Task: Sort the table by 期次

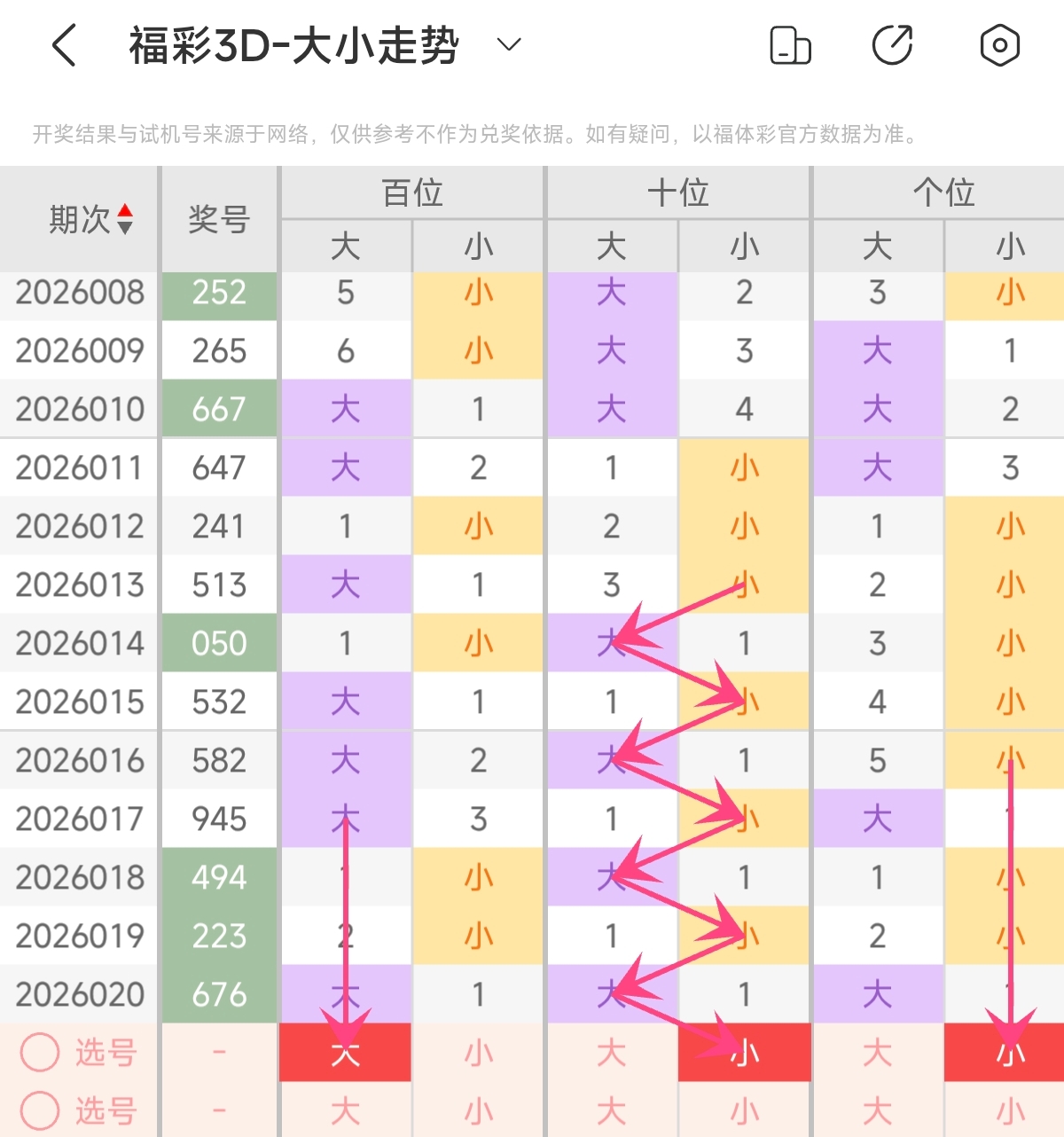Action: point(125,219)
